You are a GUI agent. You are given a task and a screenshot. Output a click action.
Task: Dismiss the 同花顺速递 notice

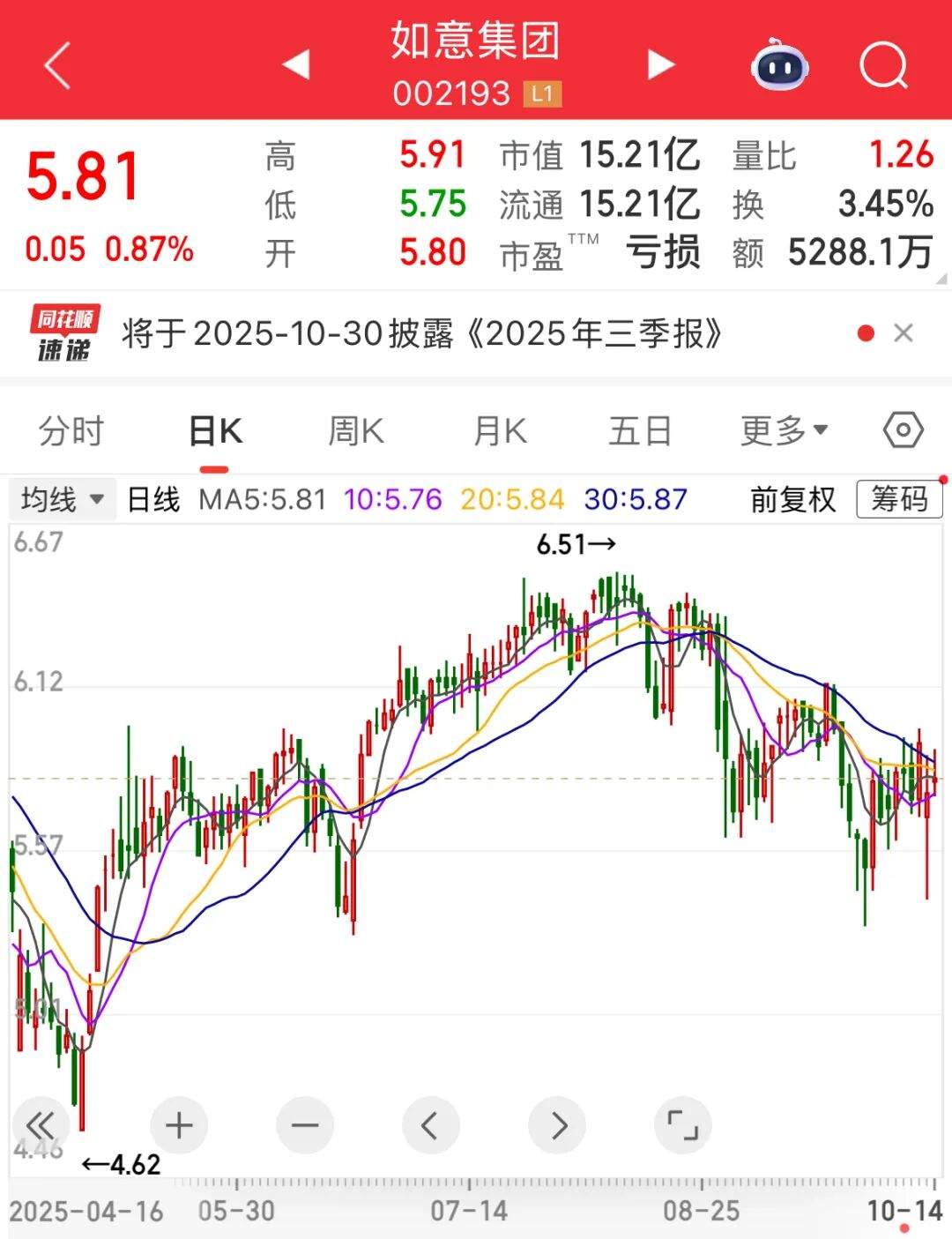click(x=904, y=333)
